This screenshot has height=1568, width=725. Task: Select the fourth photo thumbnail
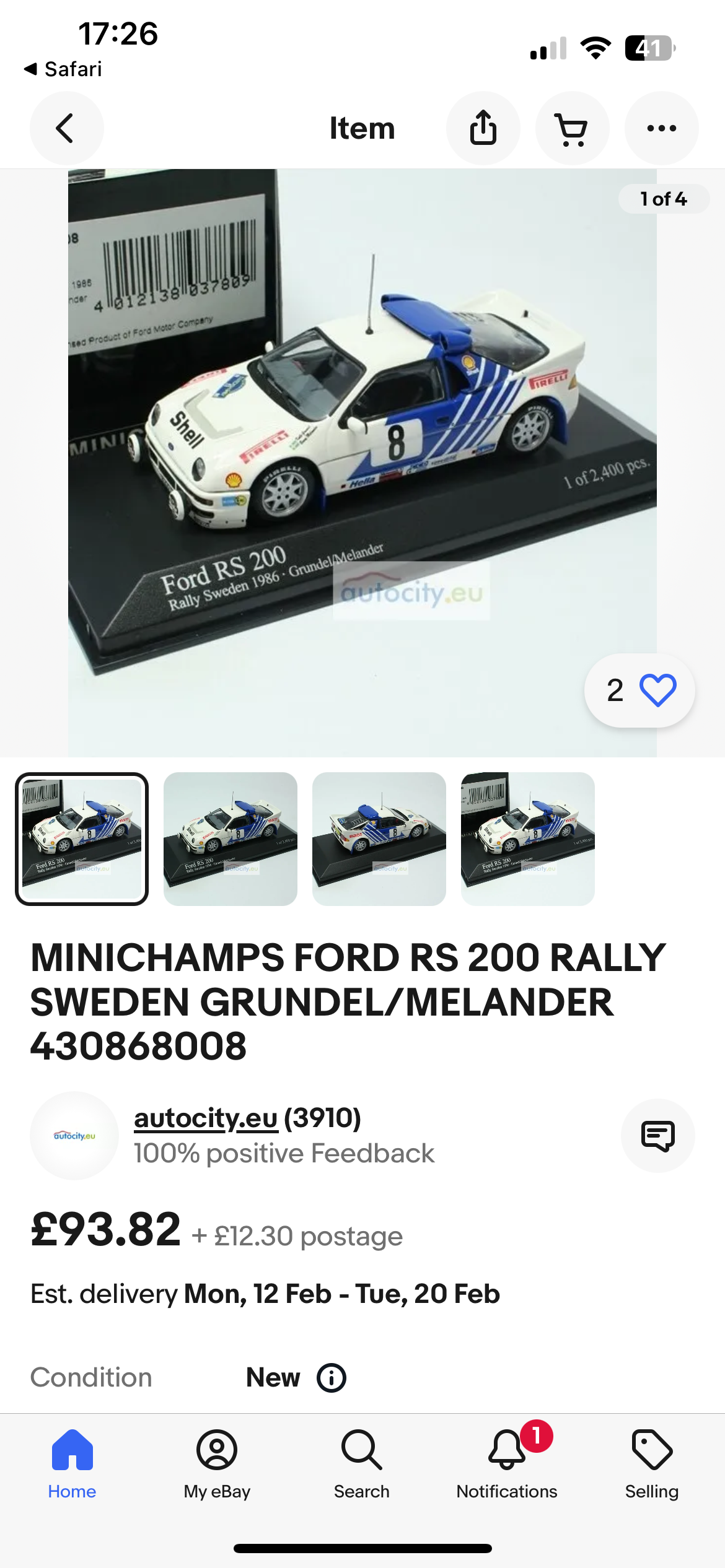tap(528, 838)
